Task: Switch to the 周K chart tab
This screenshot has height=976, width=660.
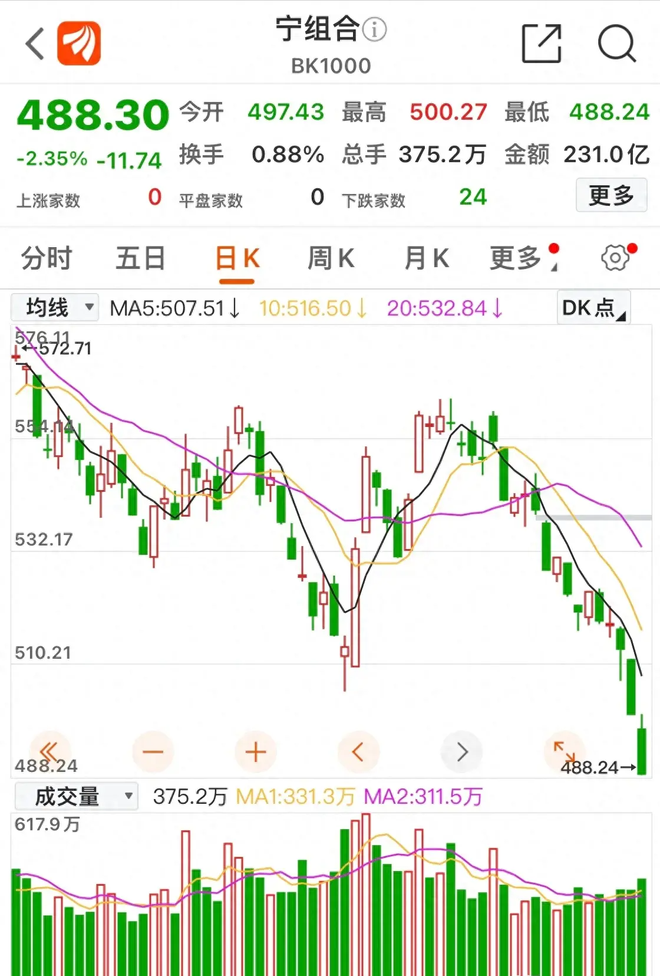Action: click(330, 259)
